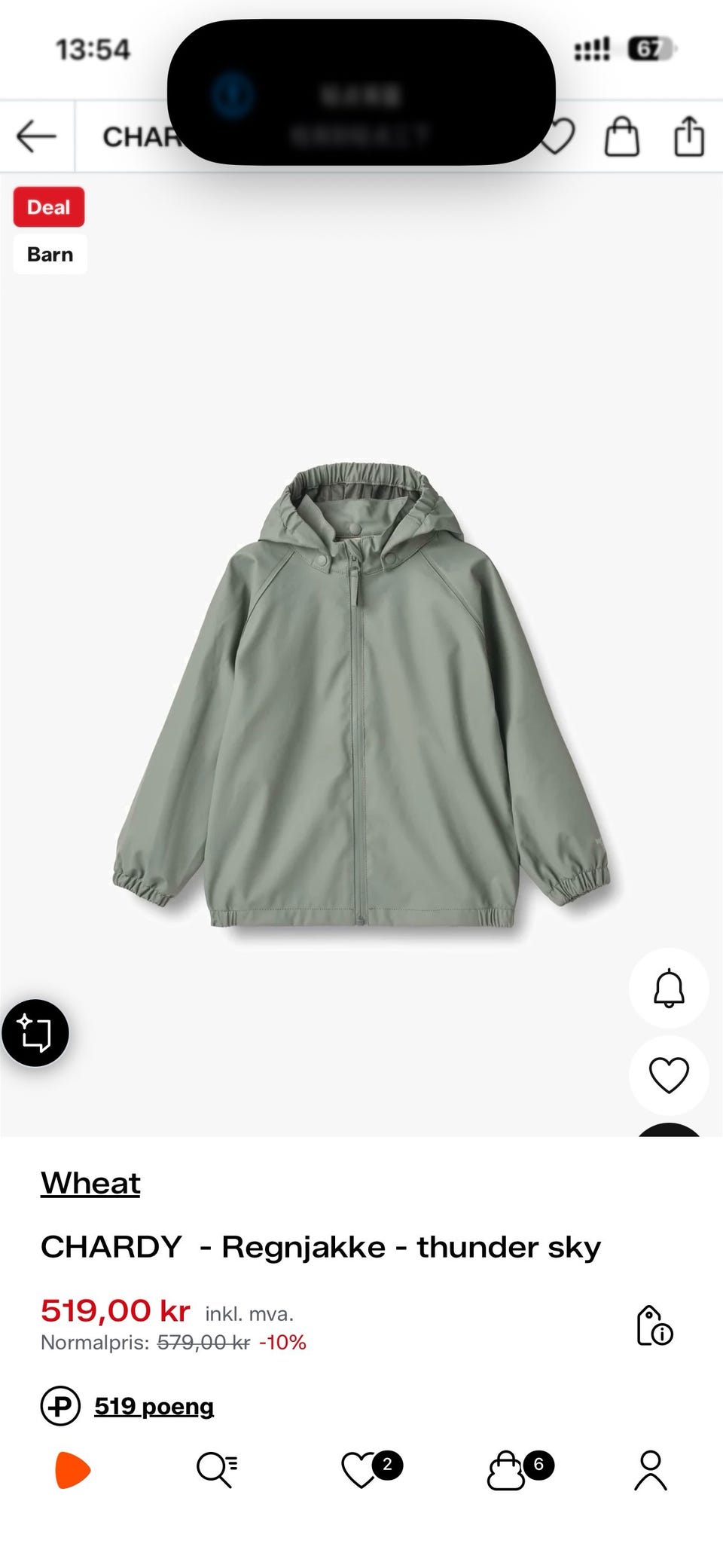Show price information via the tag icon
Viewport: 723px width, 1568px height.
pyautogui.click(x=654, y=1325)
